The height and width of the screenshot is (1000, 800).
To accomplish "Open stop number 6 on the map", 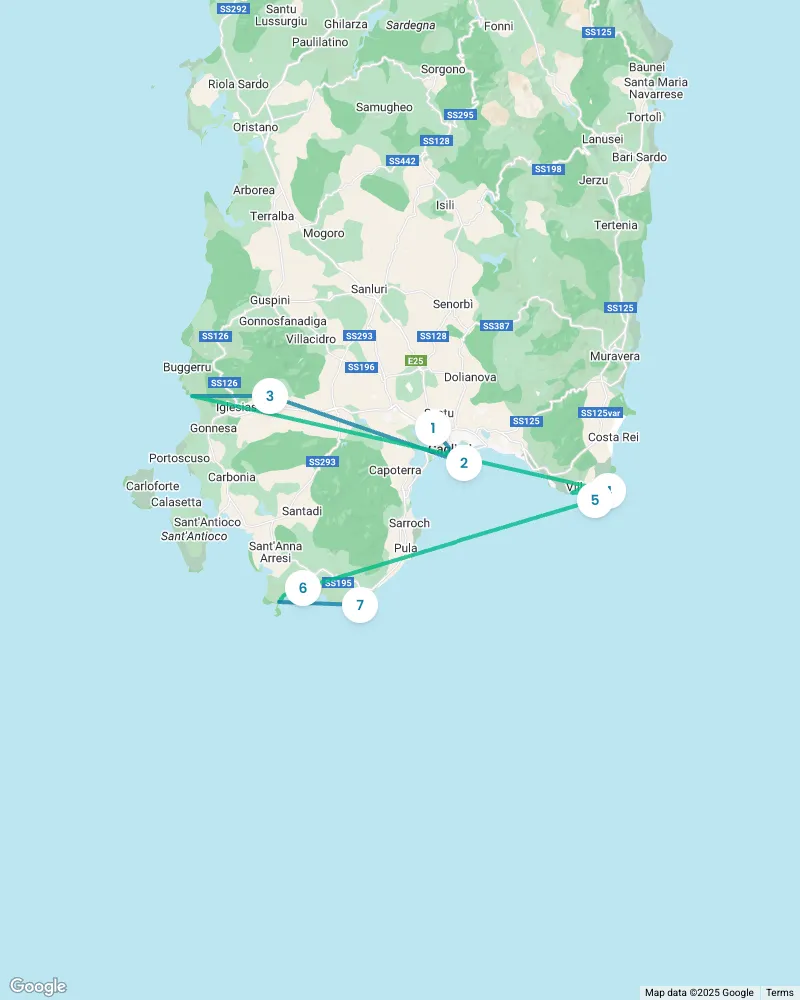I will 303,588.
